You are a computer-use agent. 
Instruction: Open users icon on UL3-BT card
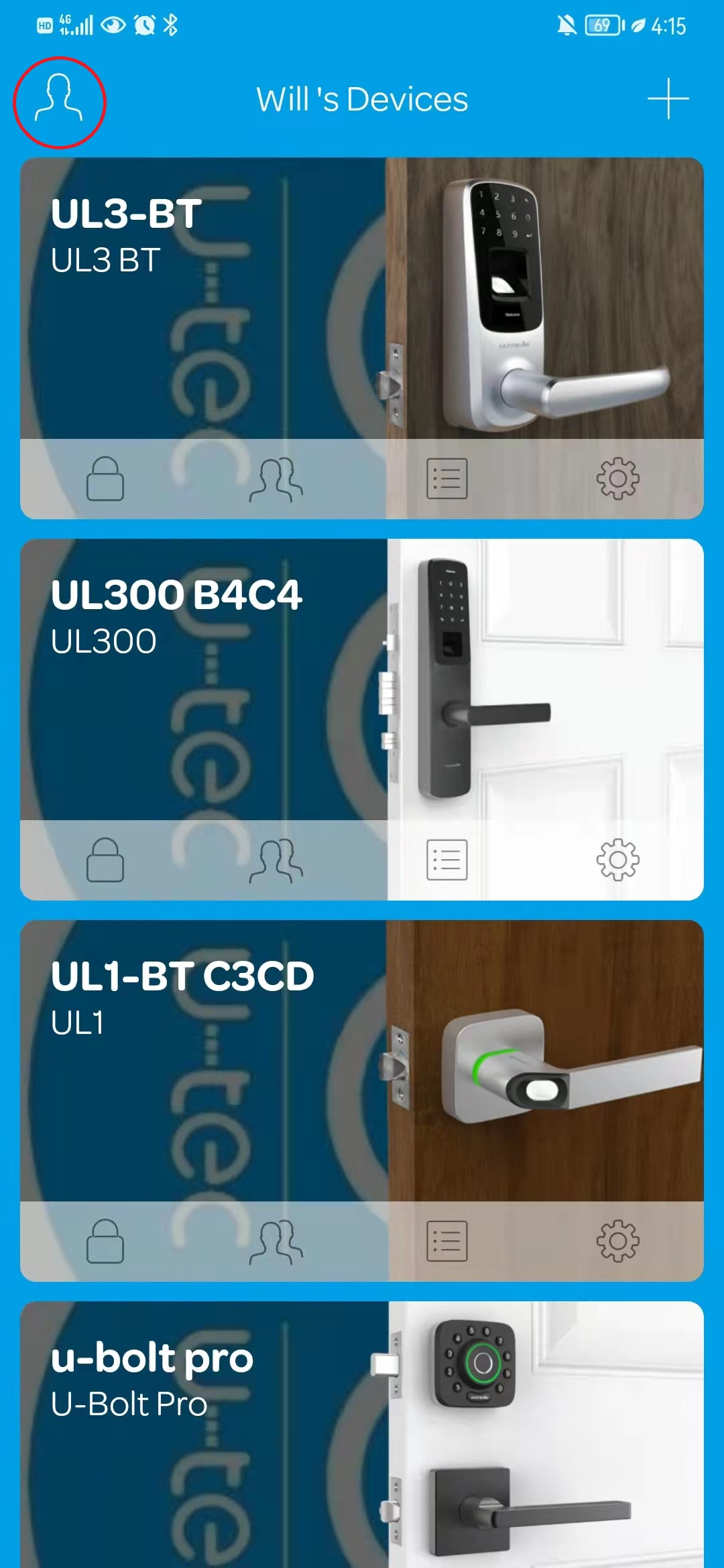(276, 479)
